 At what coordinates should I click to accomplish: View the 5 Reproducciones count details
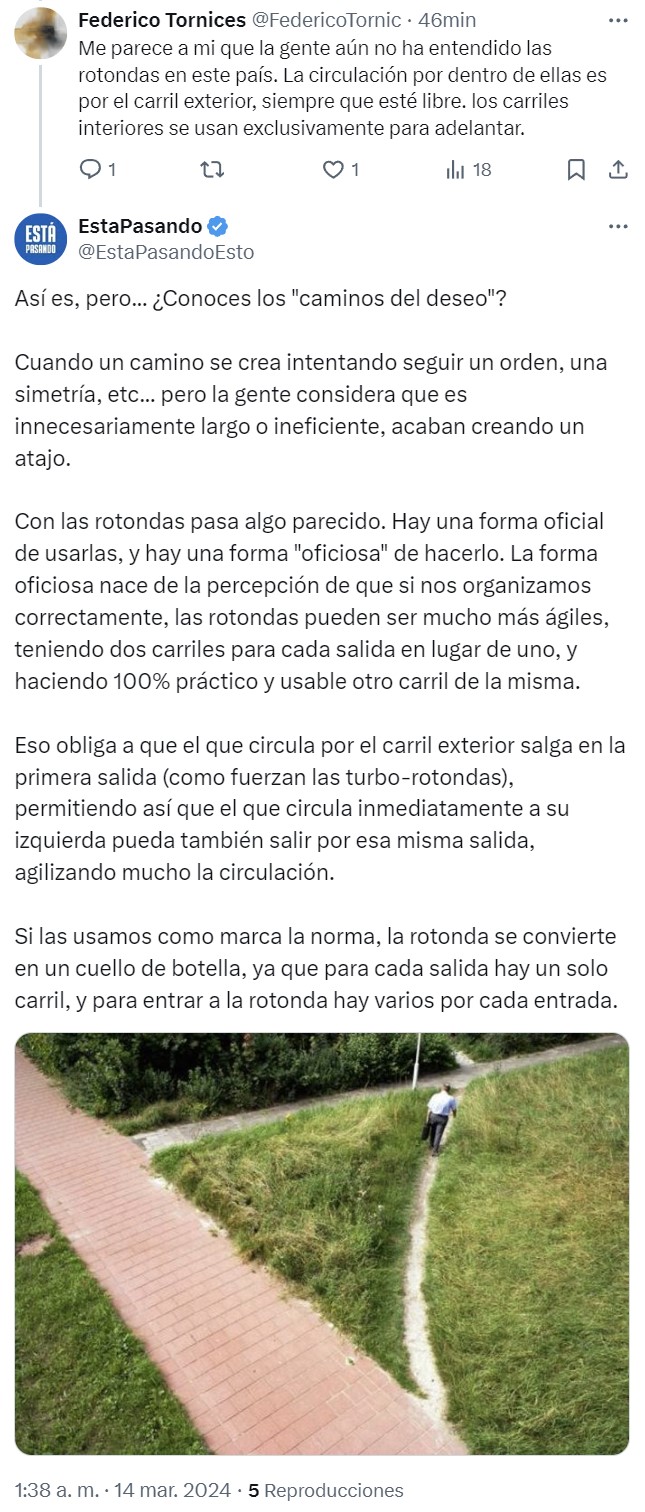pyautogui.click(x=326, y=1489)
